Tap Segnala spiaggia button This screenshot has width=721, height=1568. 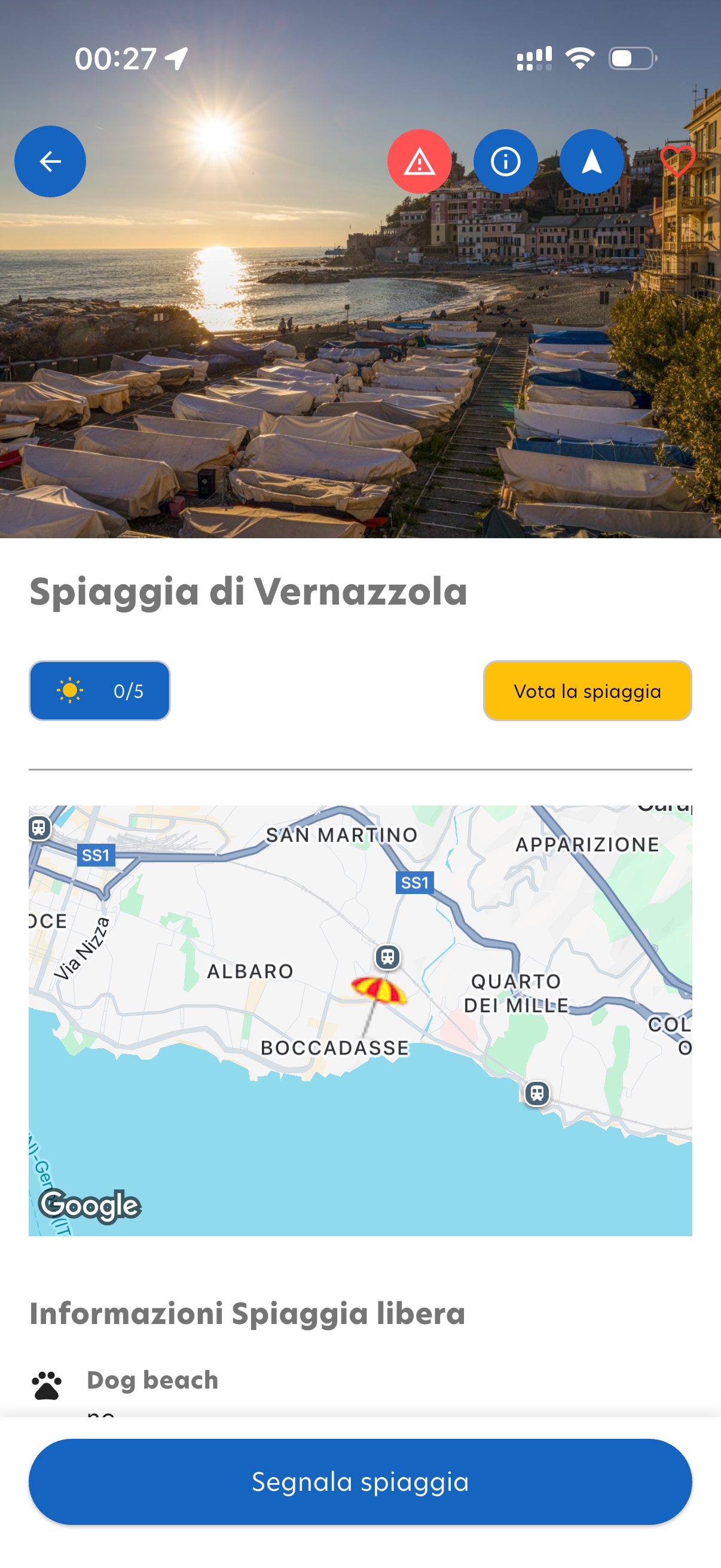(360, 1481)
